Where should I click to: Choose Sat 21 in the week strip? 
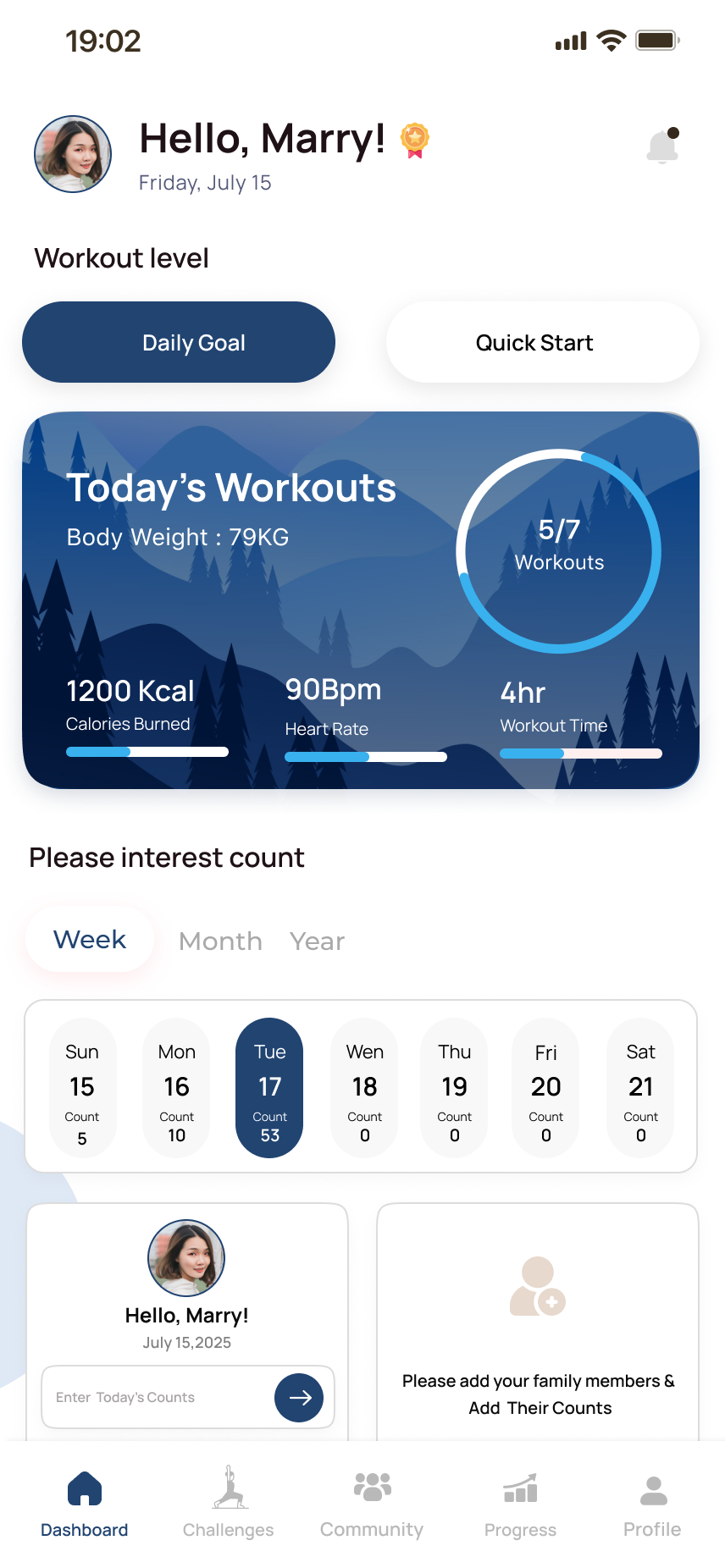tap(640, 1087)
